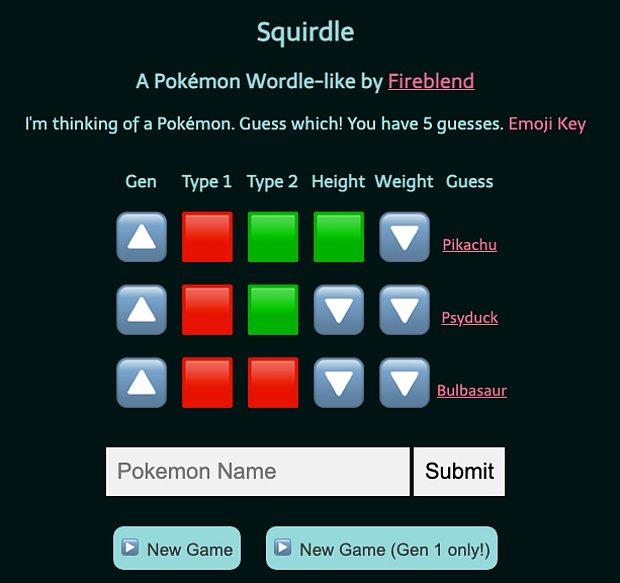Start a New Game
620x583 pixels.
pos(177,548)
